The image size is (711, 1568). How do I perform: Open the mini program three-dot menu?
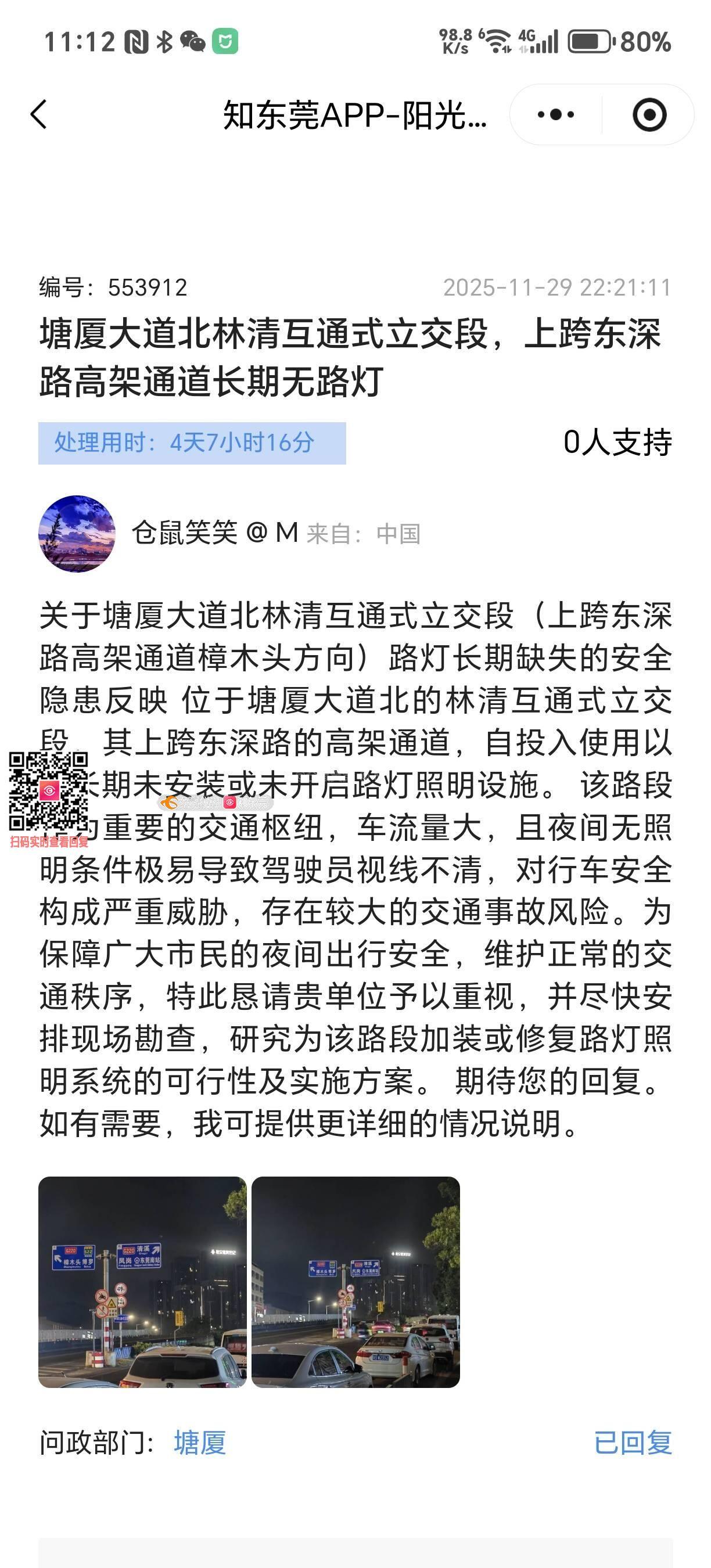tap(555, 114)
